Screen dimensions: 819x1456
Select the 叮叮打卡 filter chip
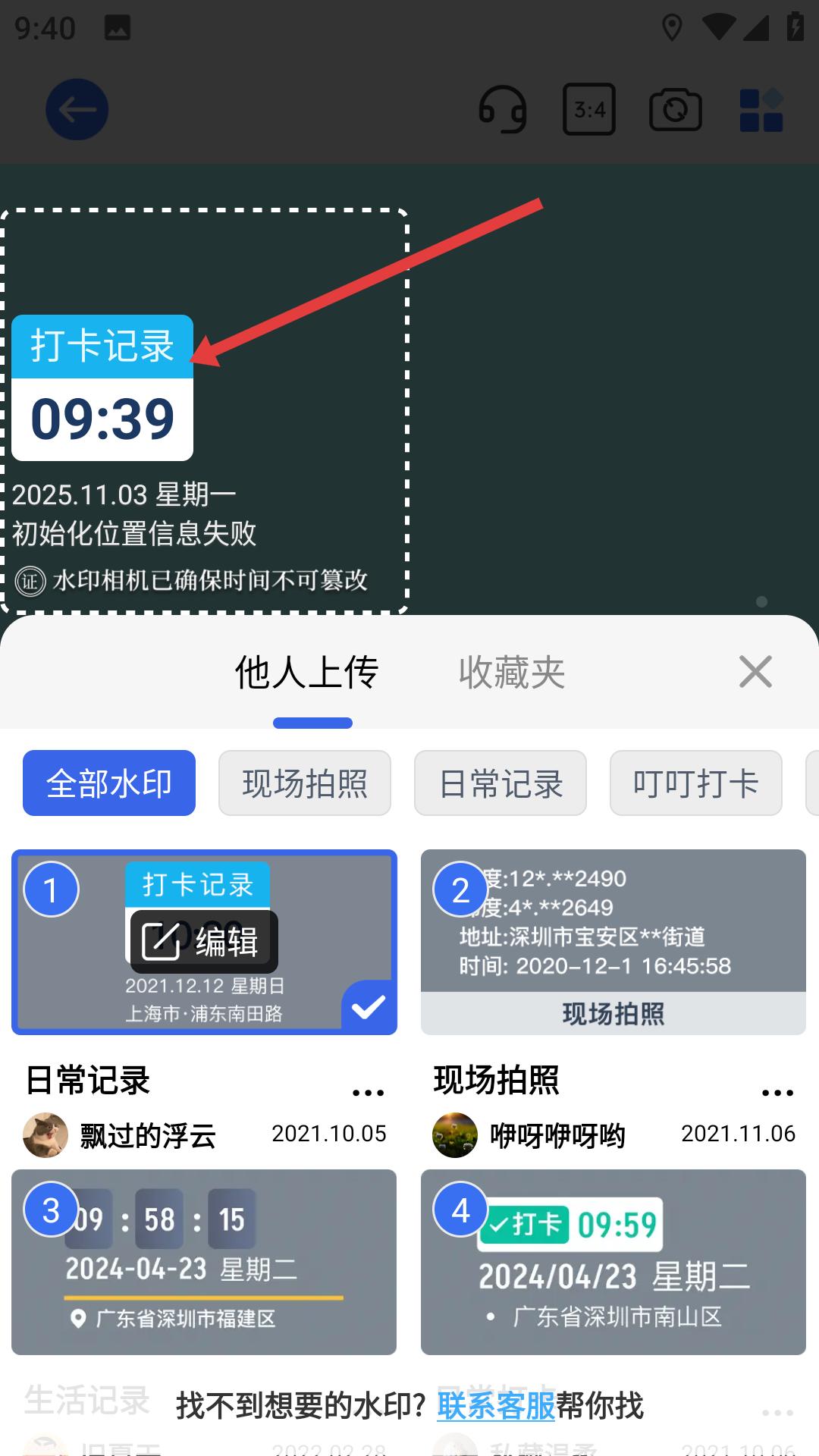click(695, 783)
